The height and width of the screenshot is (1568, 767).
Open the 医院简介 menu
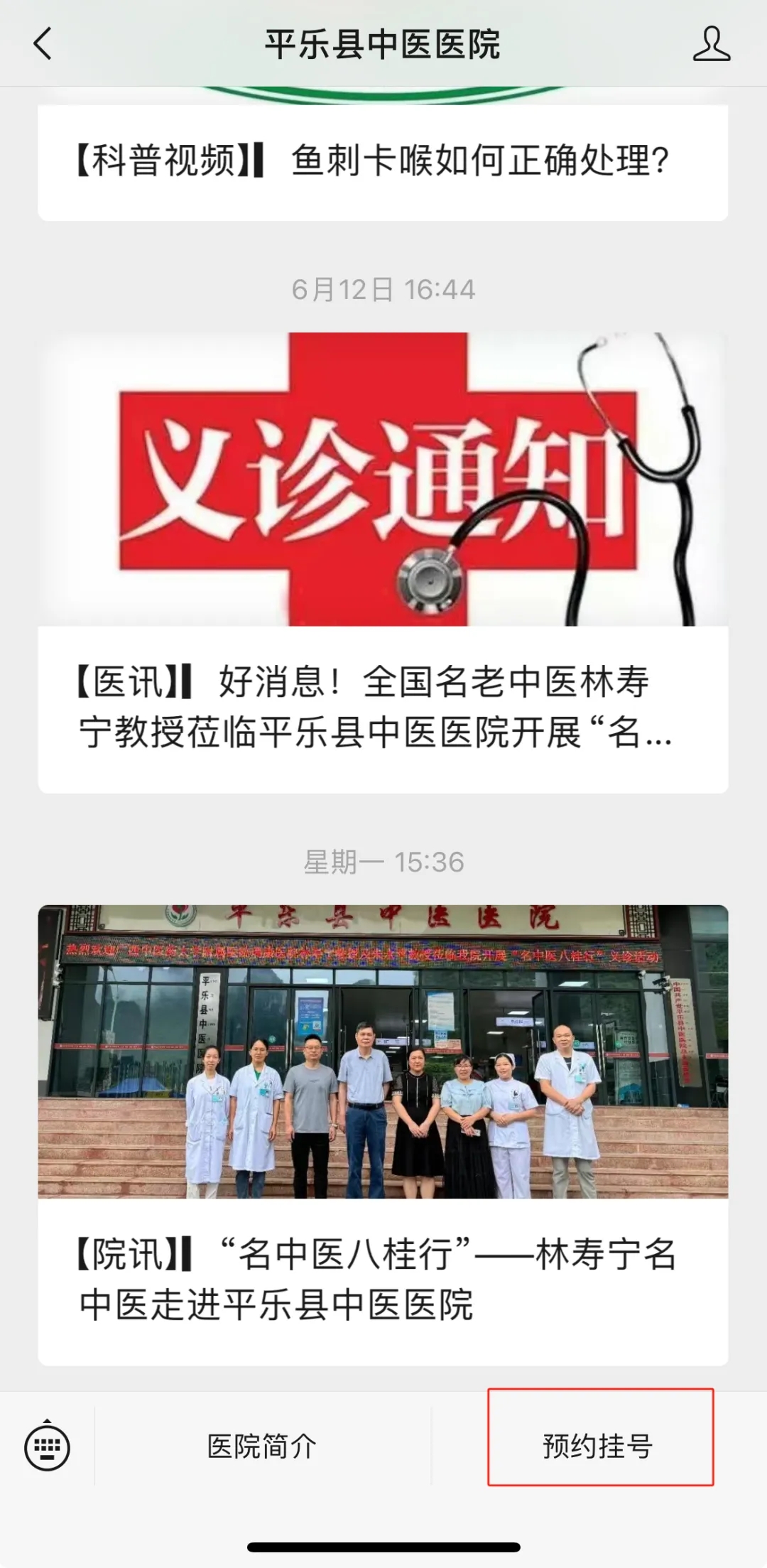click(262, 1447)
